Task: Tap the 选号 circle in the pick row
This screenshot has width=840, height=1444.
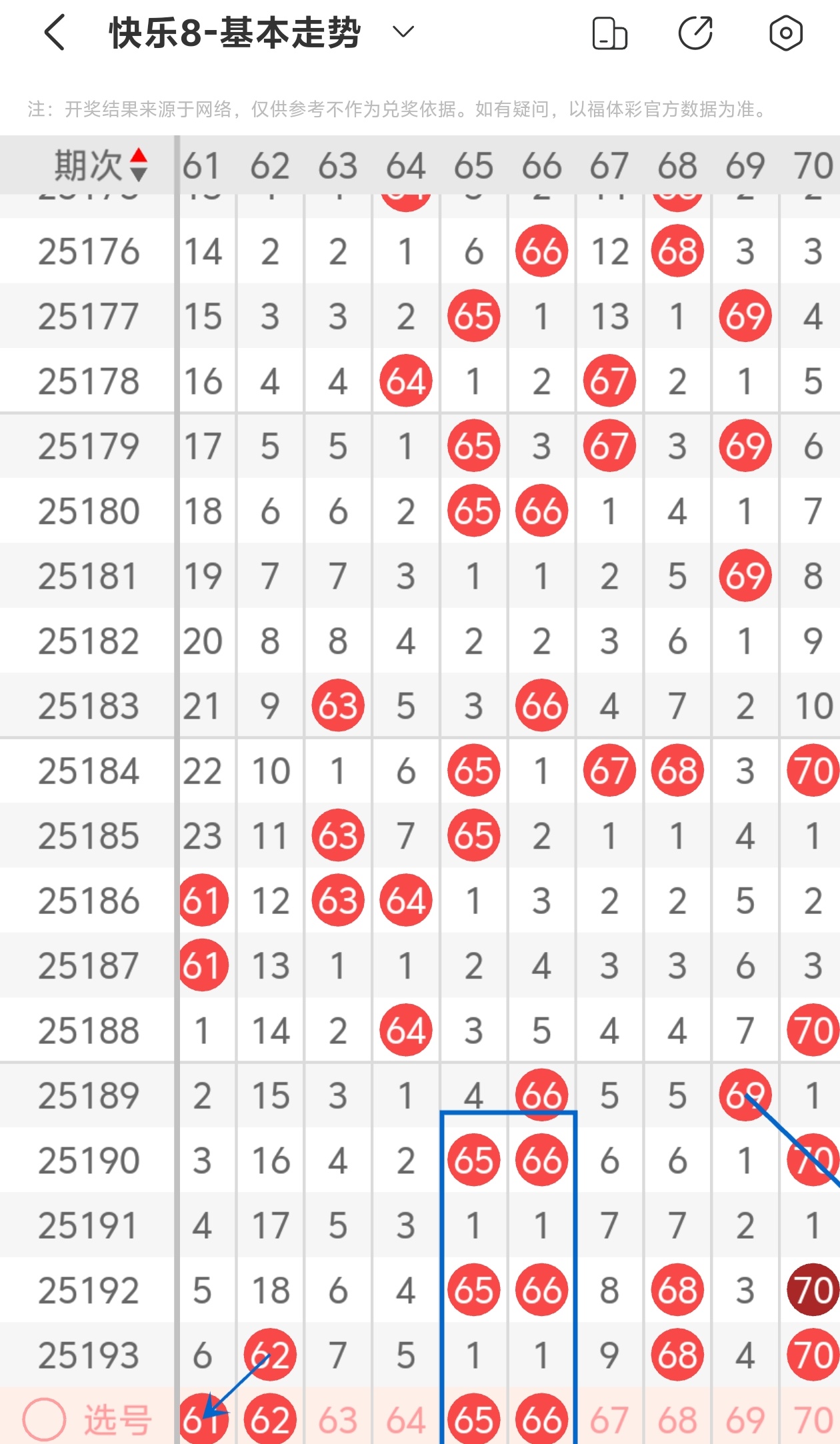Action: point(45,1419)
